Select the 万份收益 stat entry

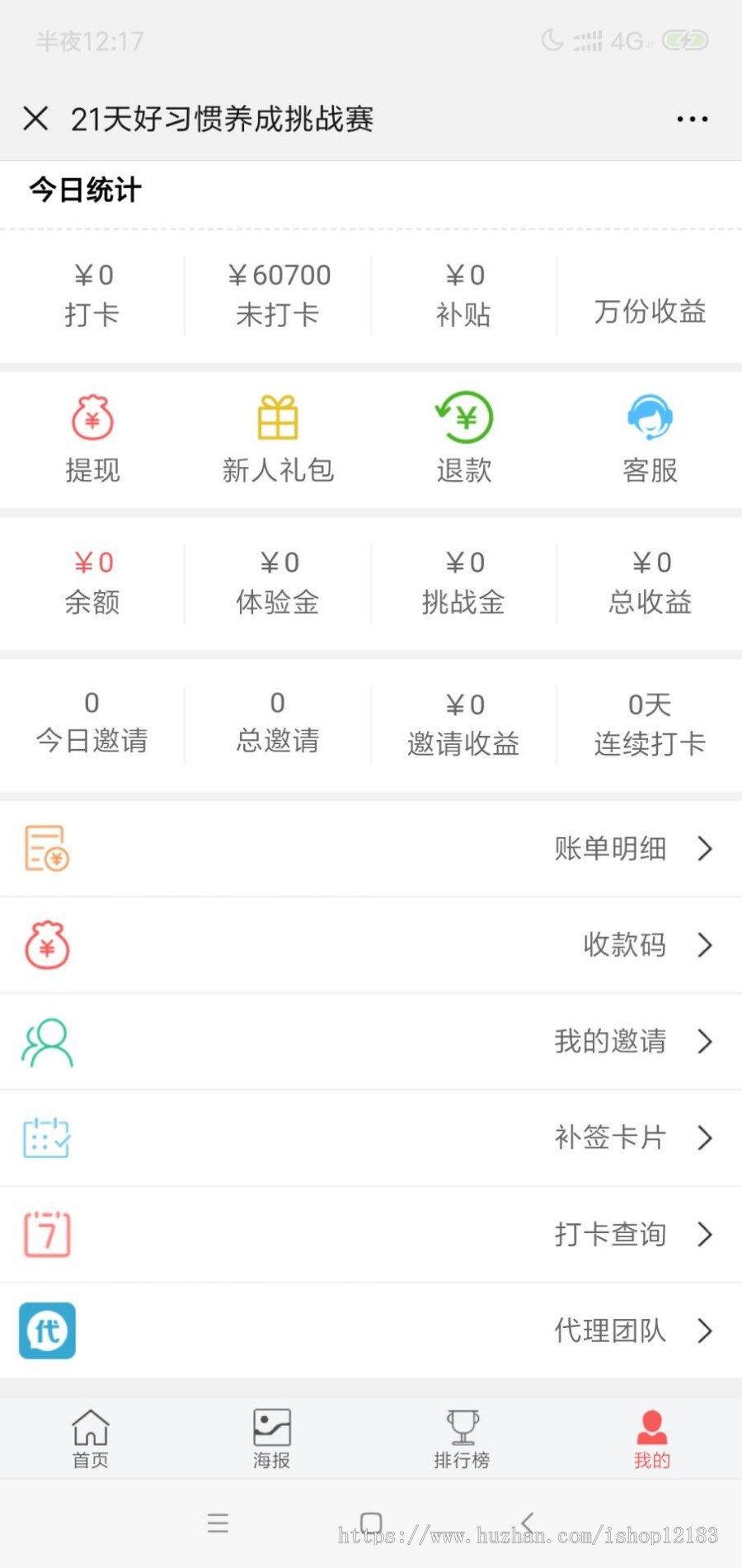tap(648, 312)
